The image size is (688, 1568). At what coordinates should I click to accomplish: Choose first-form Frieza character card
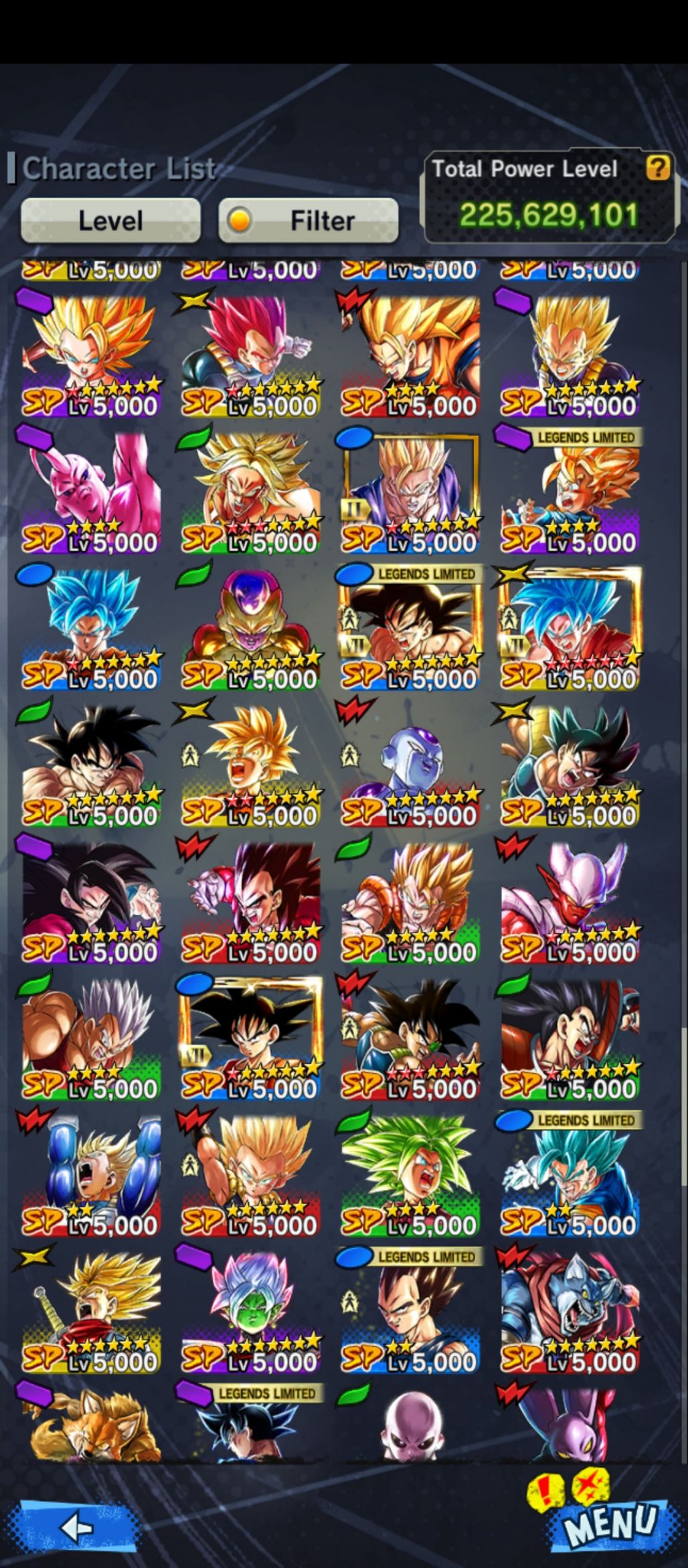pos(410,765)
